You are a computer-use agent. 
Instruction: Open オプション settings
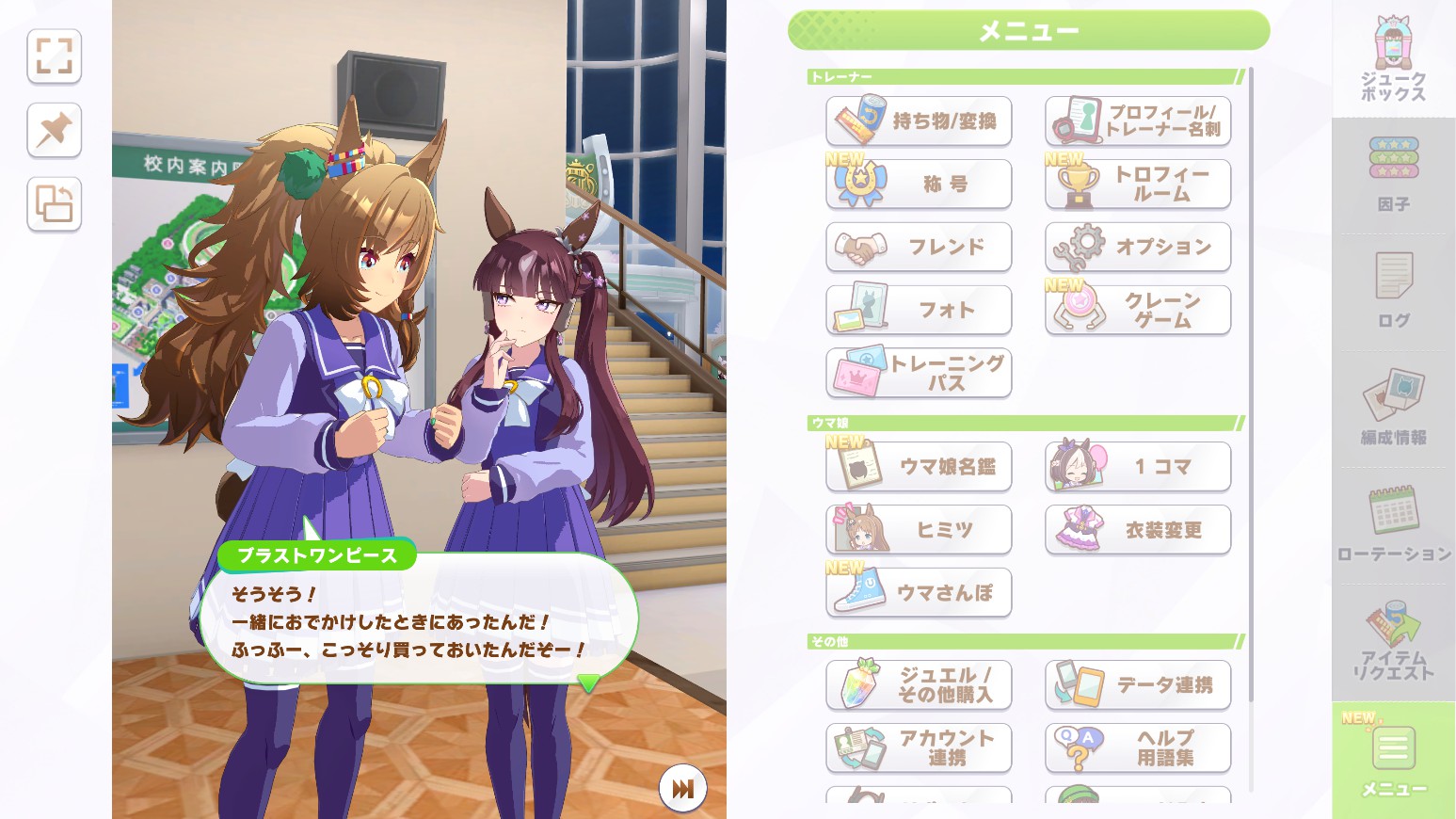click(x=1138, y=247)
